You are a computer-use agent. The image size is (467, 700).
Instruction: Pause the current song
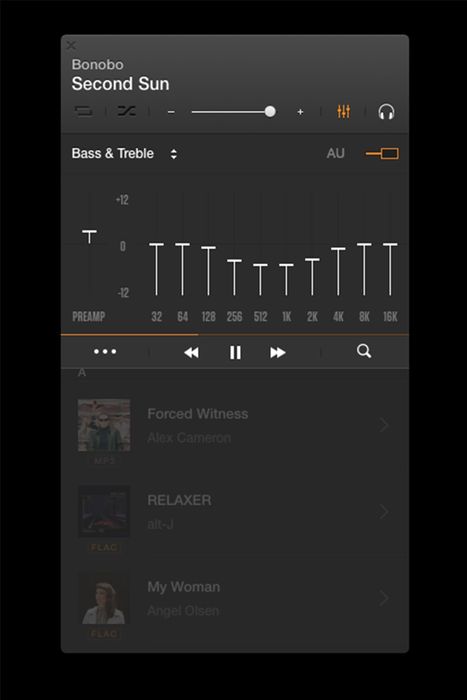(235, 352)
